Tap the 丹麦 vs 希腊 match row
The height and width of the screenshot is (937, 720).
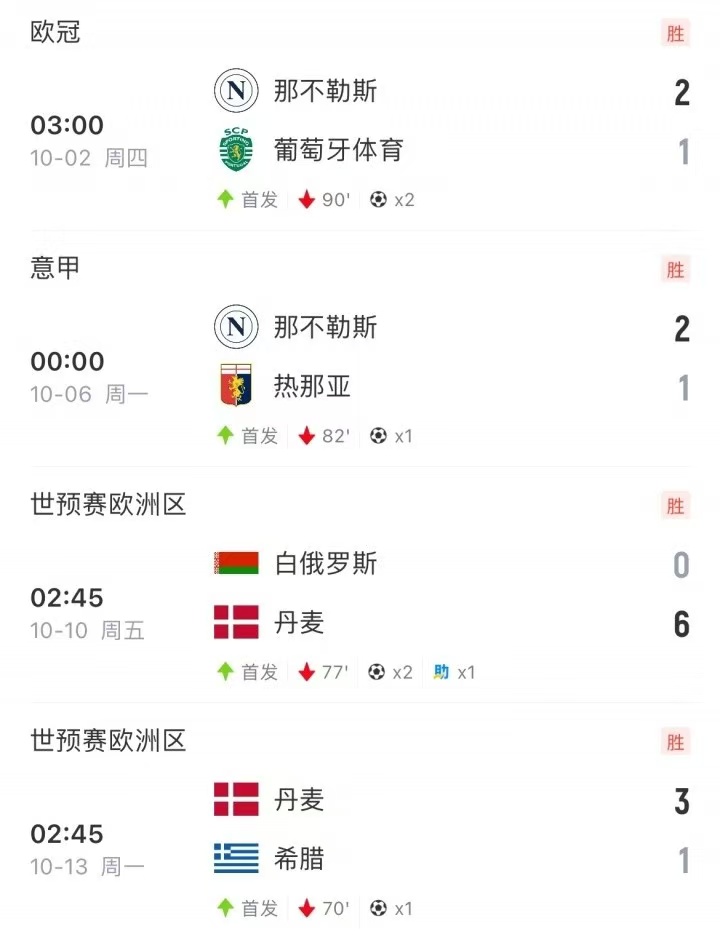pos(360,830)
